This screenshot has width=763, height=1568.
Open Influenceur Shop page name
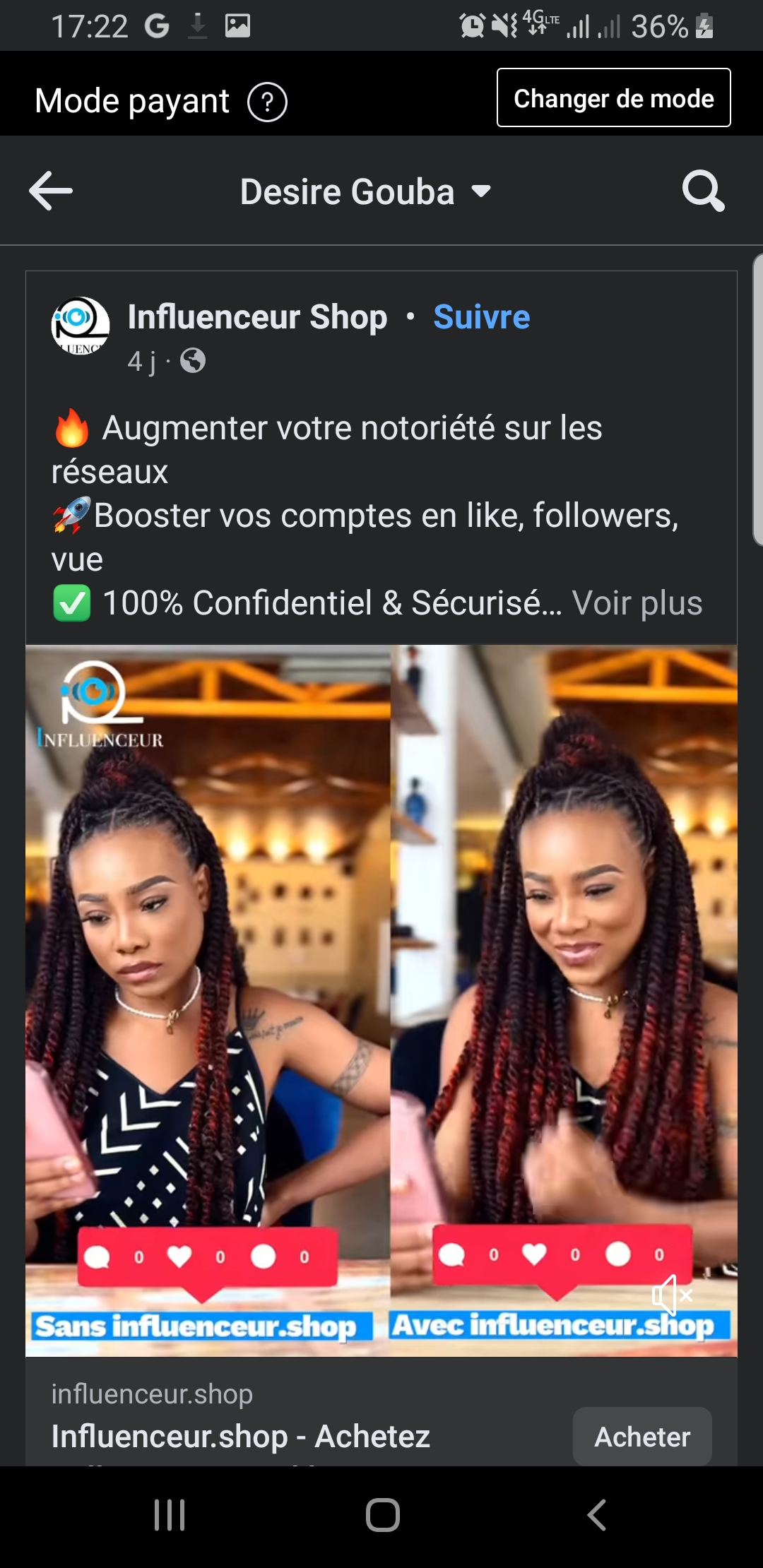point(257,317)
